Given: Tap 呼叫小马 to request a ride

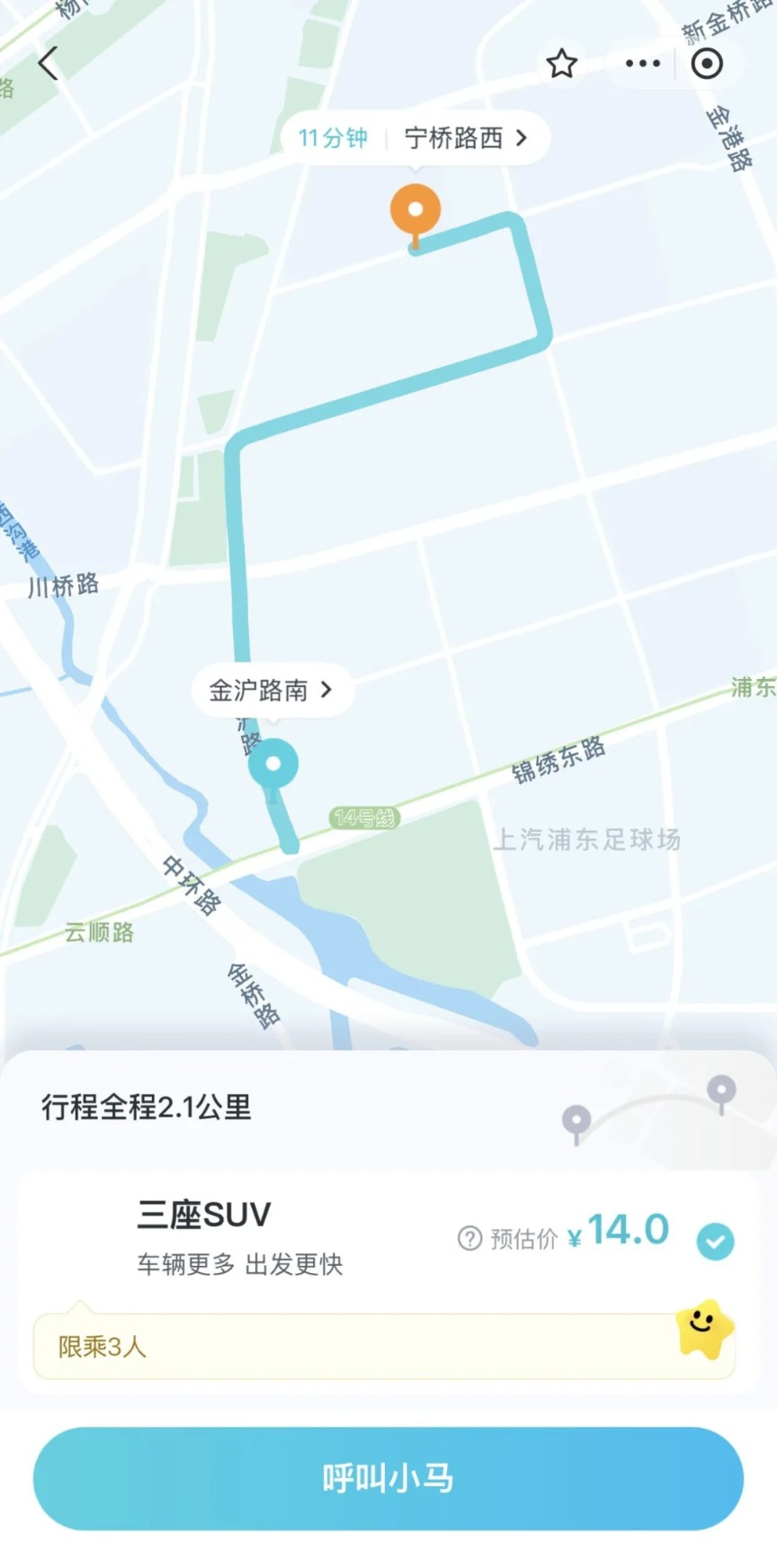Looking at the screenshot, I should 388,1475.
